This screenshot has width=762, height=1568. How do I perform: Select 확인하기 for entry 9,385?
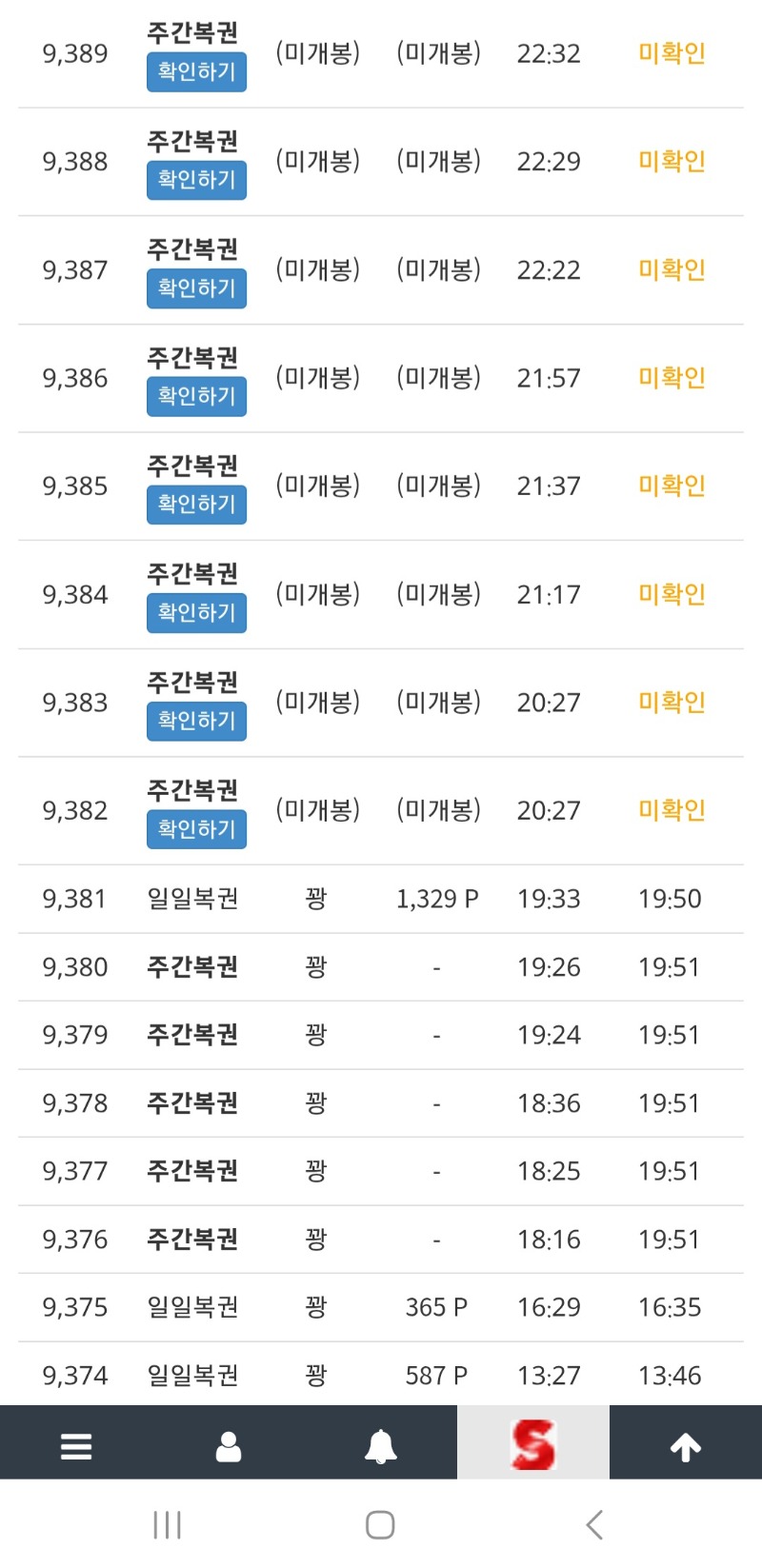click(x=196, y=505)
